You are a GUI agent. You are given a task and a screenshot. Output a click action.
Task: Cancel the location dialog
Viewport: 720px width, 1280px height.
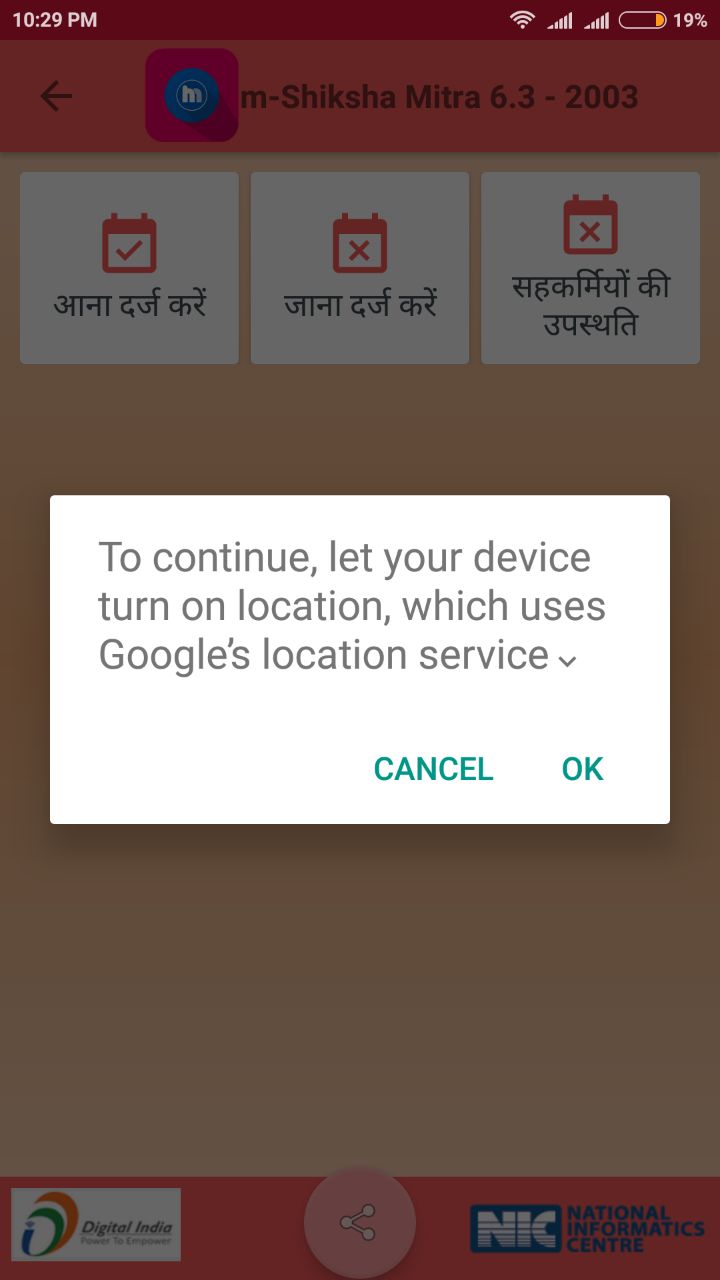point(433,768)
